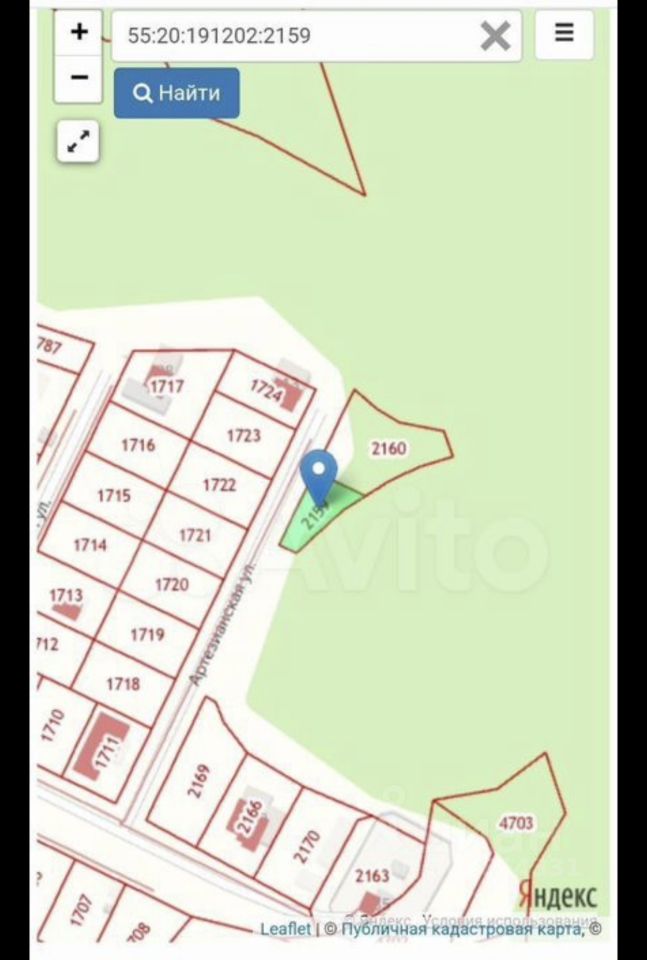Open the Публичная кадастровая карта link
Screen dimensions: 647x960
pos(461,928)
